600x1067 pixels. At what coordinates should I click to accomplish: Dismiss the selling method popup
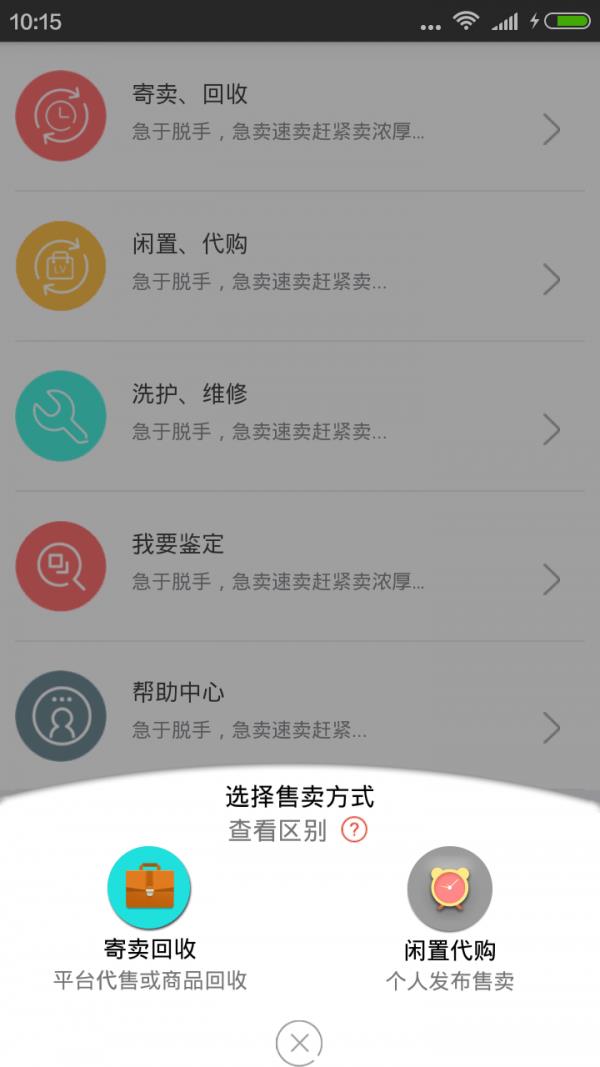click(x=299, y=1043)
